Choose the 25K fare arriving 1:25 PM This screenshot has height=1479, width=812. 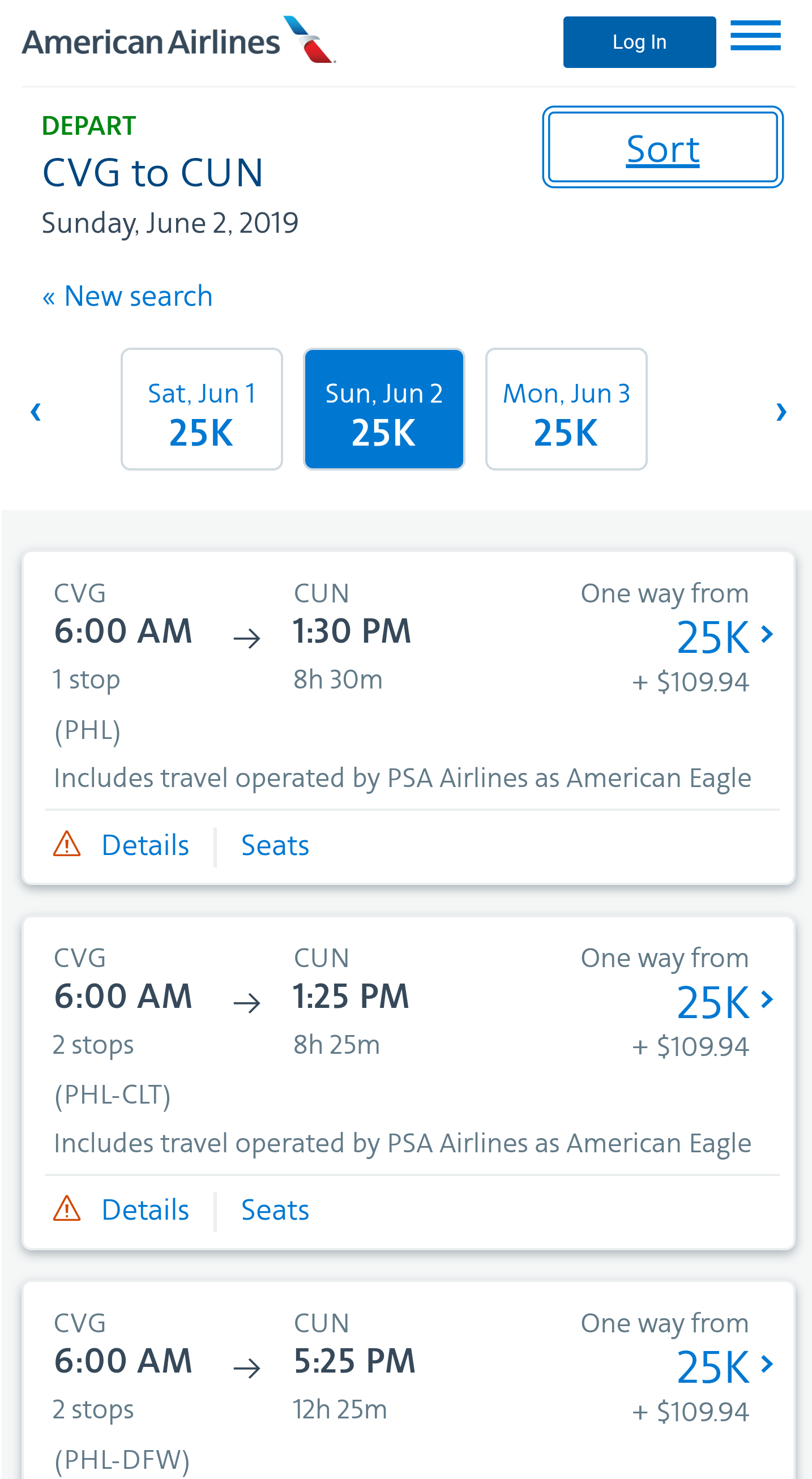(x=724, y=1001)
